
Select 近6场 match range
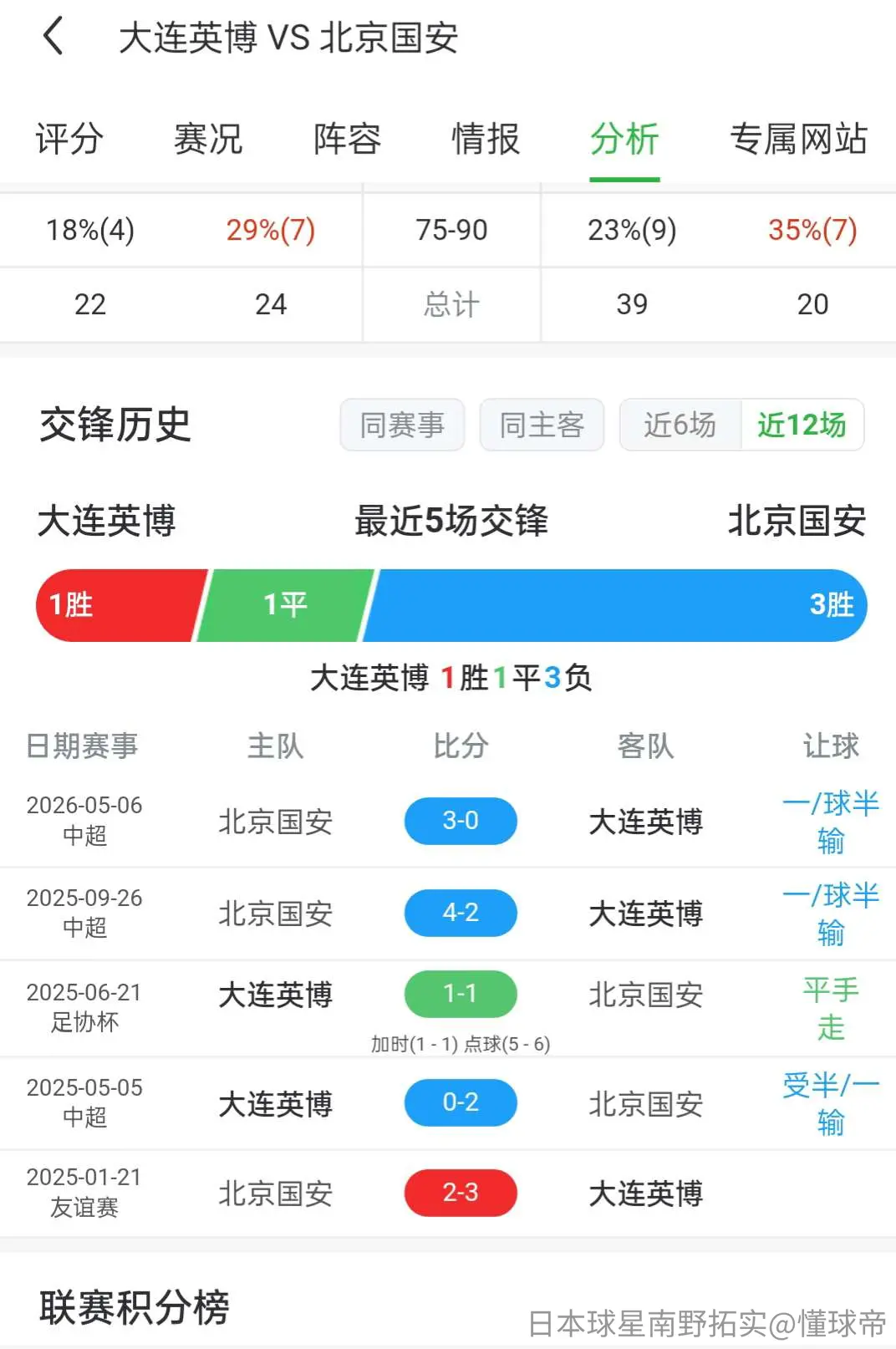click(x=680, y=425)
